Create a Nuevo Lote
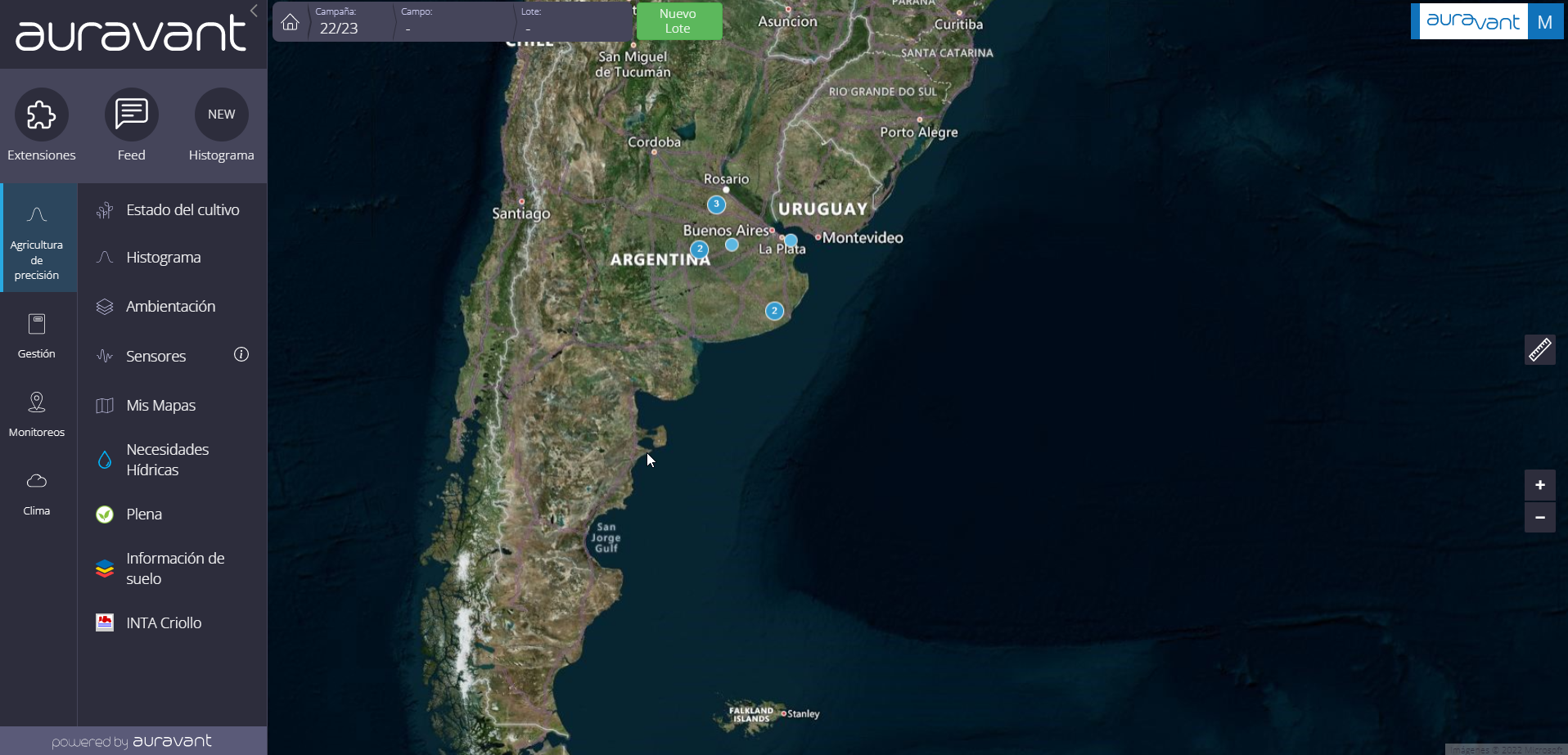This screenshot has width=1568, height=755. (678, 21)
